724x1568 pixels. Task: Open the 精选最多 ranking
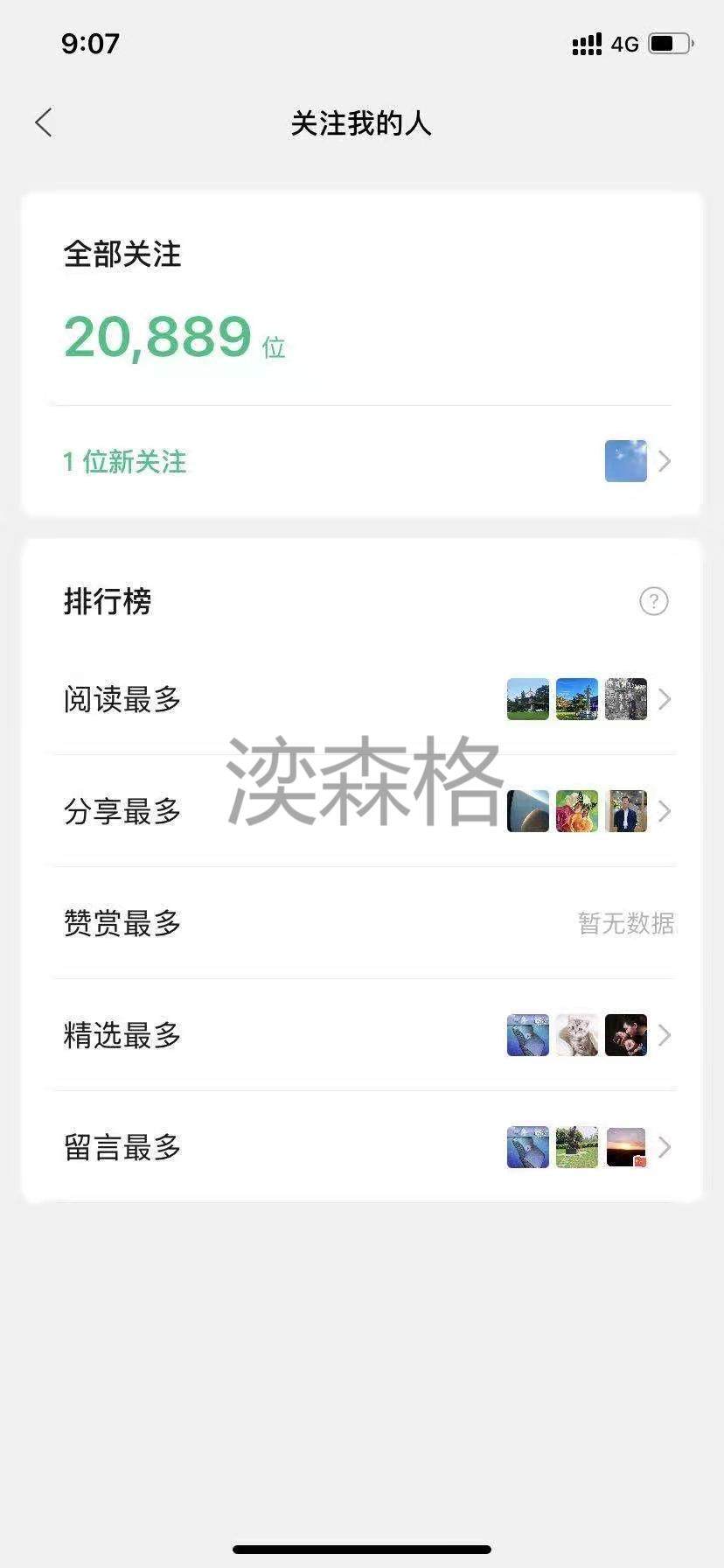(x=362, y=1035)
